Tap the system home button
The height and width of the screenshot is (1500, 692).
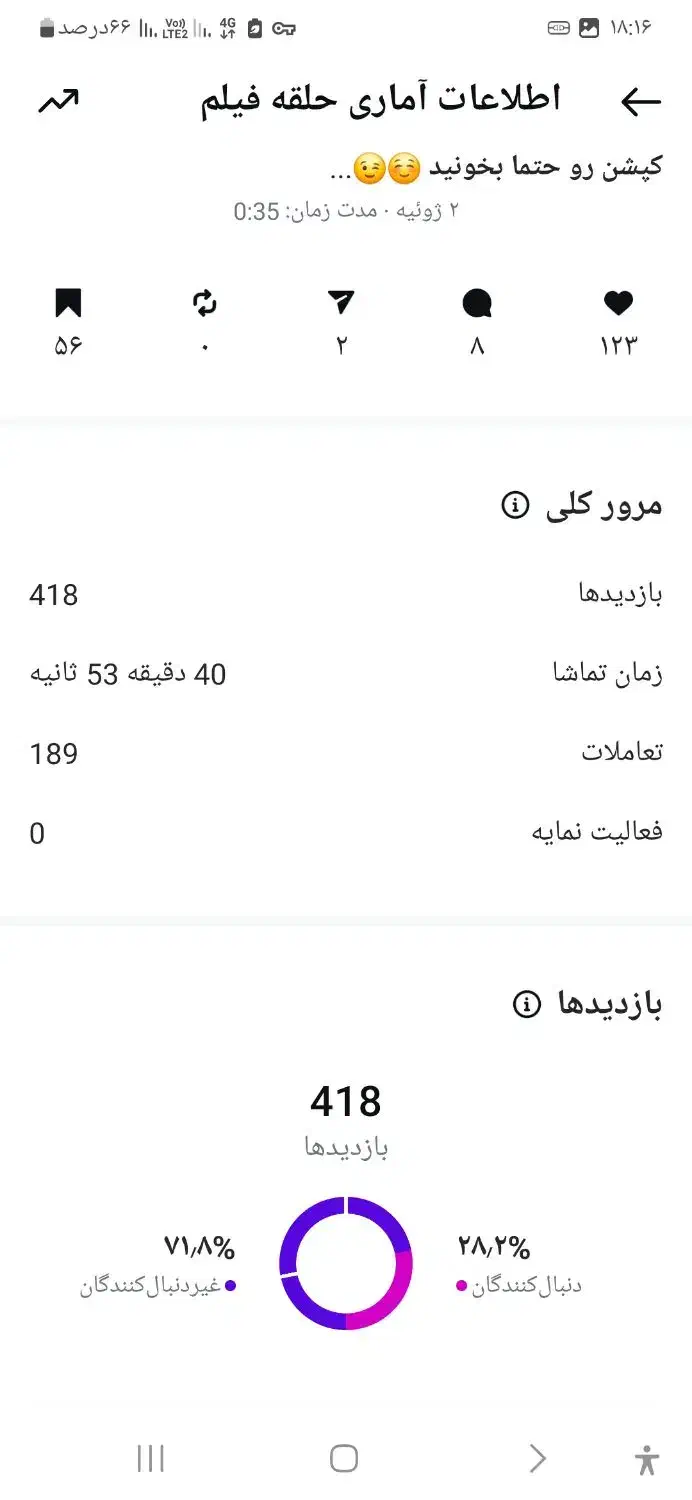(x=344, y=1459)
